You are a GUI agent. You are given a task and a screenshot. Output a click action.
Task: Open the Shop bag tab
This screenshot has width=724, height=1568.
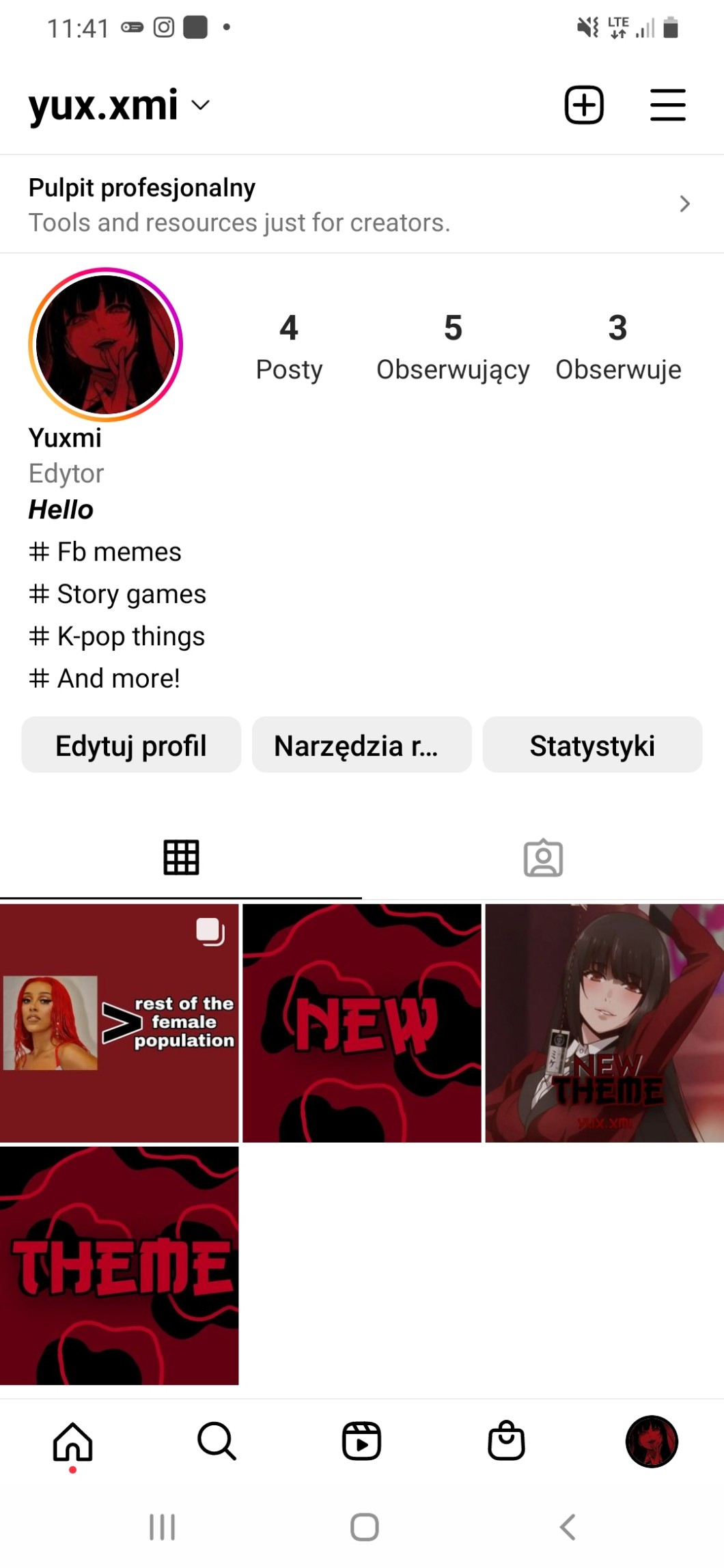point(506,1441)
